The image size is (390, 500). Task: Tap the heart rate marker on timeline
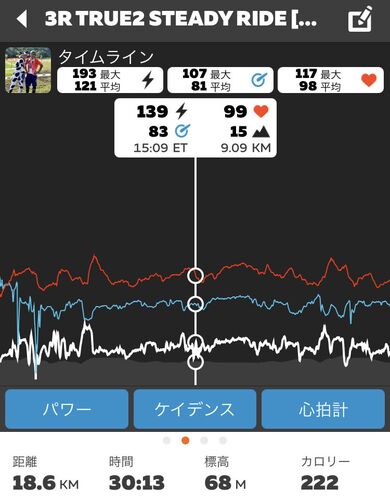(x=195, y=275)
